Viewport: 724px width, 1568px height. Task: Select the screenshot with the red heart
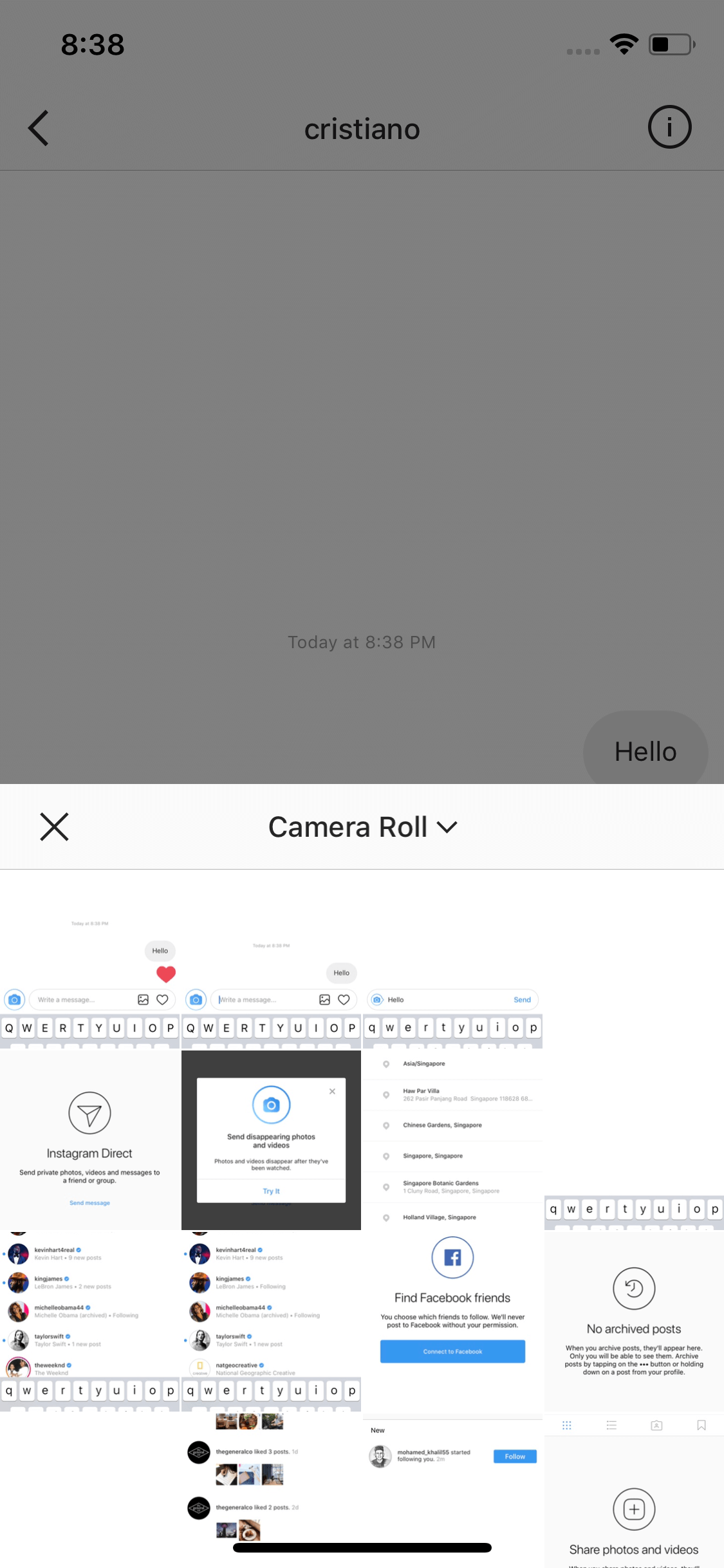pos(89,959)
